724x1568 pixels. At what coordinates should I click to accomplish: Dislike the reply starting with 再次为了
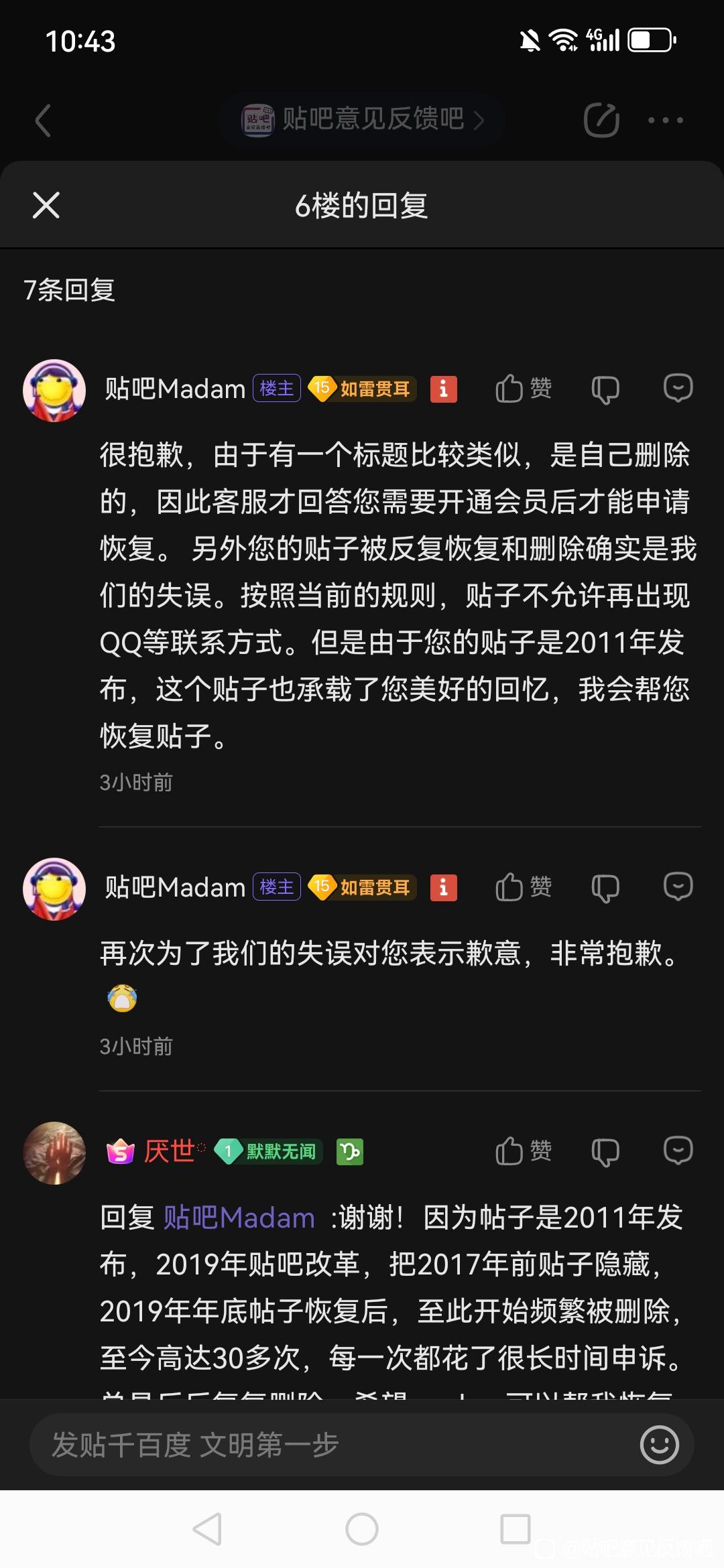click(605, 888)
